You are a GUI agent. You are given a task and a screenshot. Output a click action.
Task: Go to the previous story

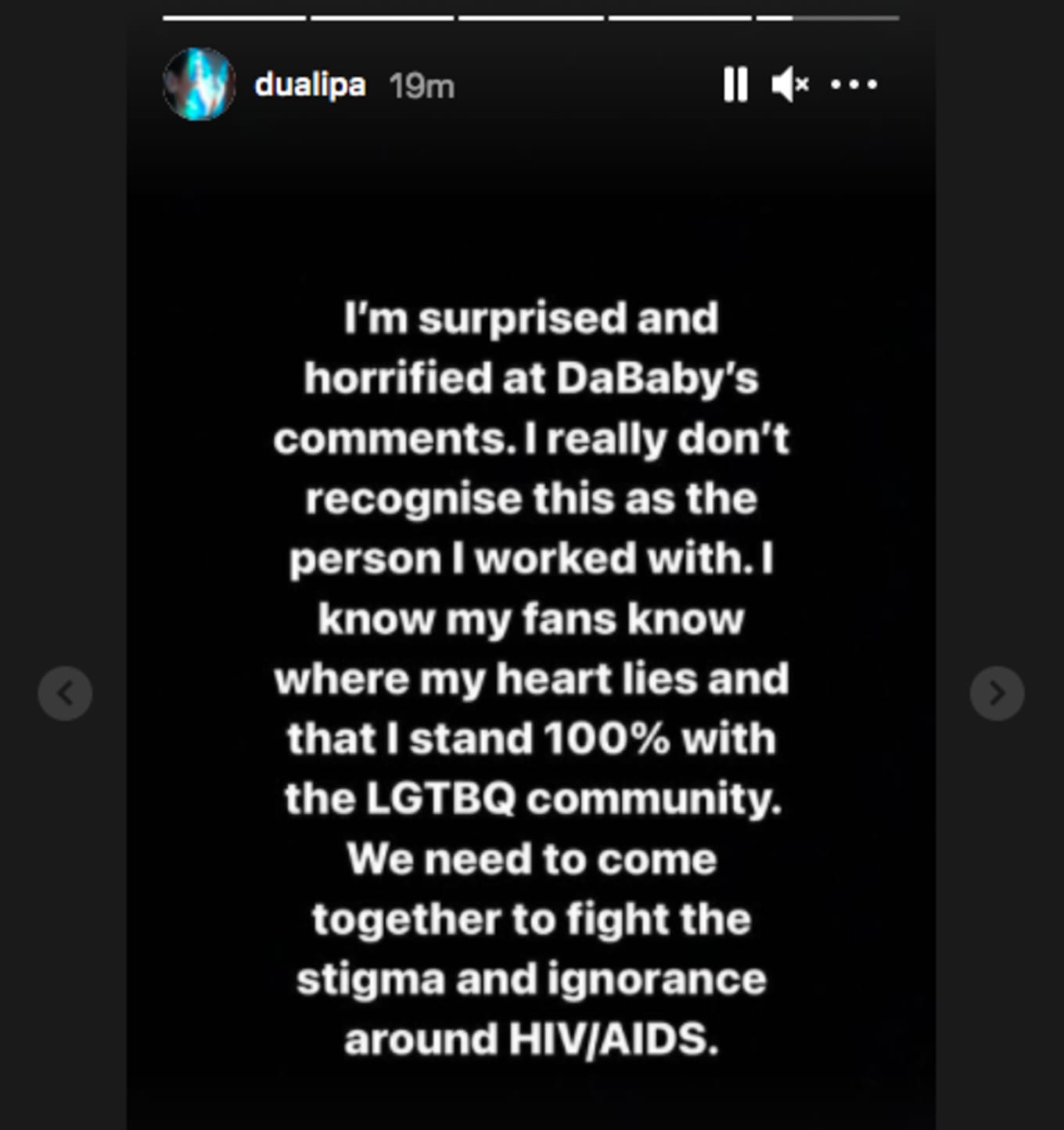pyautogui.click(x=65, y=693)
